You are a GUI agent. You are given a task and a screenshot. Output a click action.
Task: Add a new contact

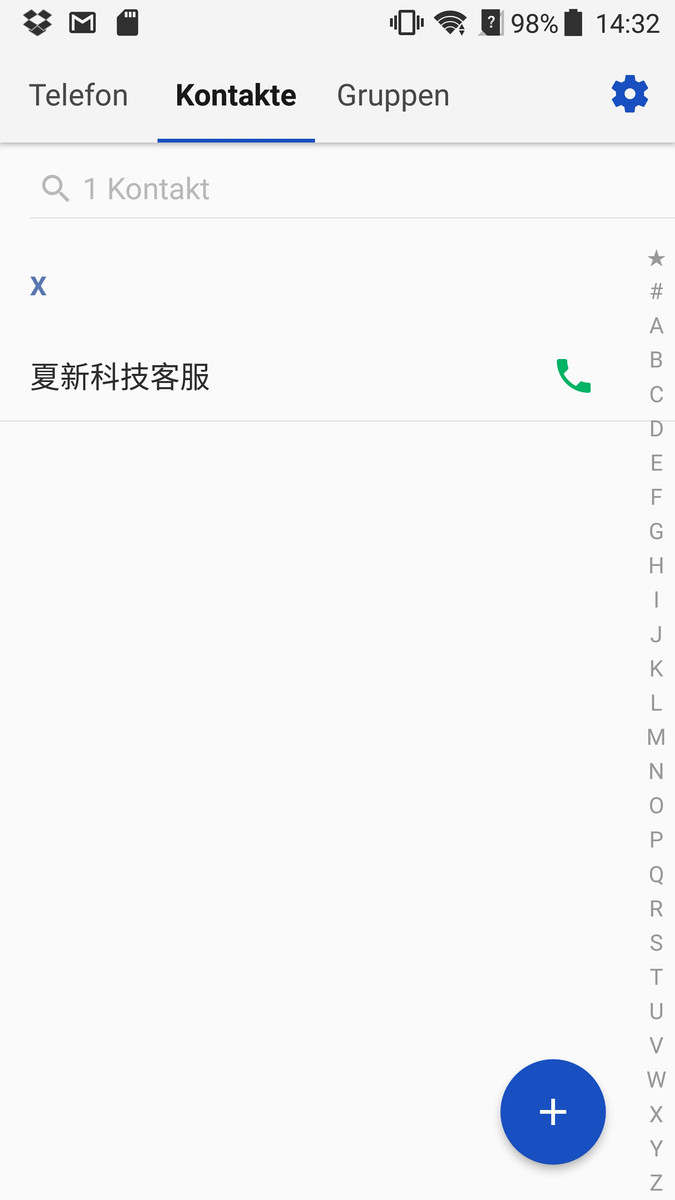click(x=553, y=1111)
